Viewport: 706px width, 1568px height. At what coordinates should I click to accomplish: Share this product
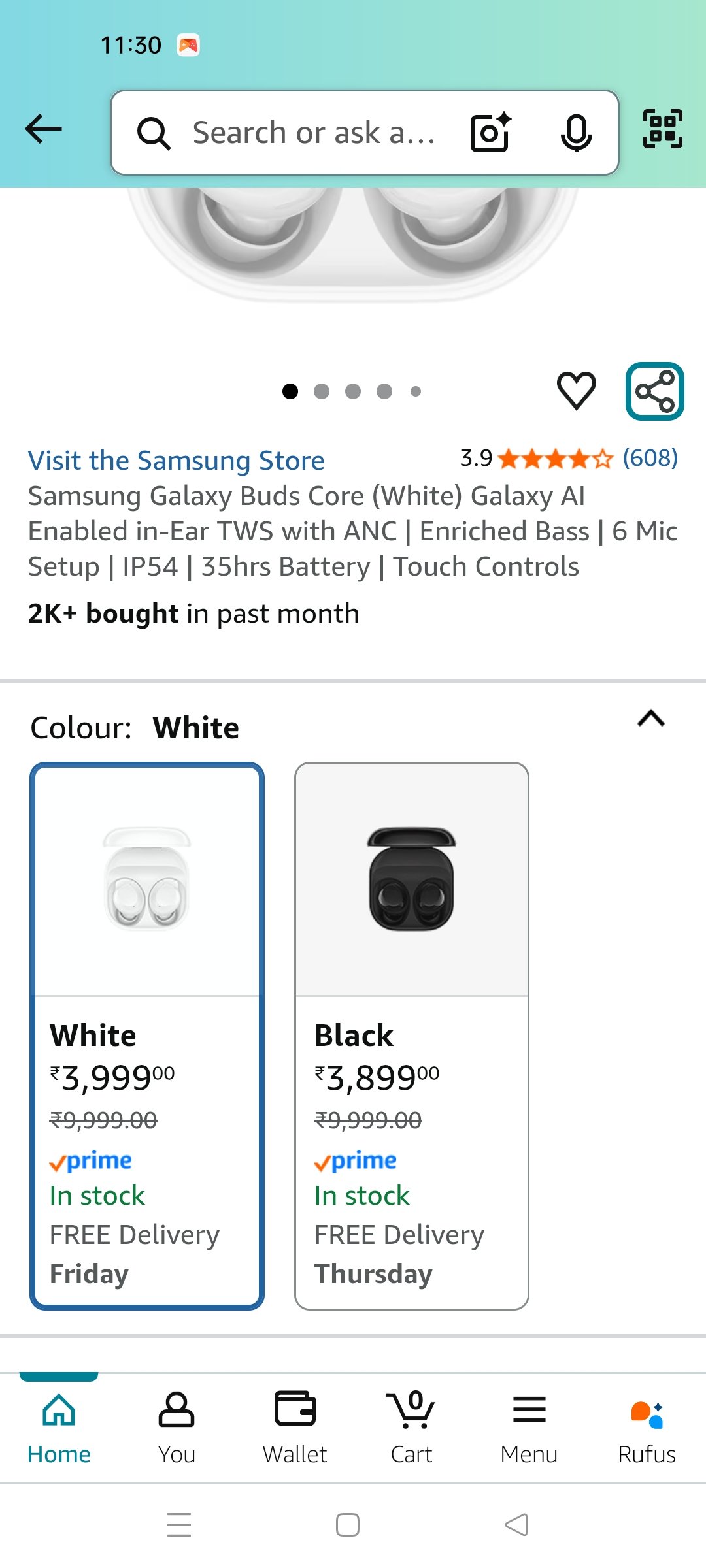(x=654, y=391)
